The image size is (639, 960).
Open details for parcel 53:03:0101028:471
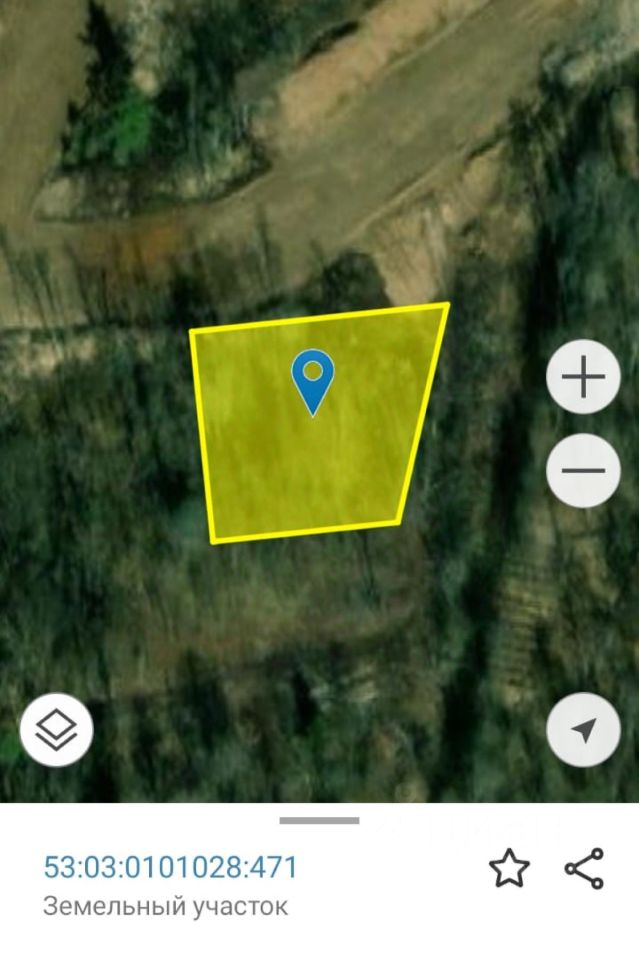(x=170, y=867)
